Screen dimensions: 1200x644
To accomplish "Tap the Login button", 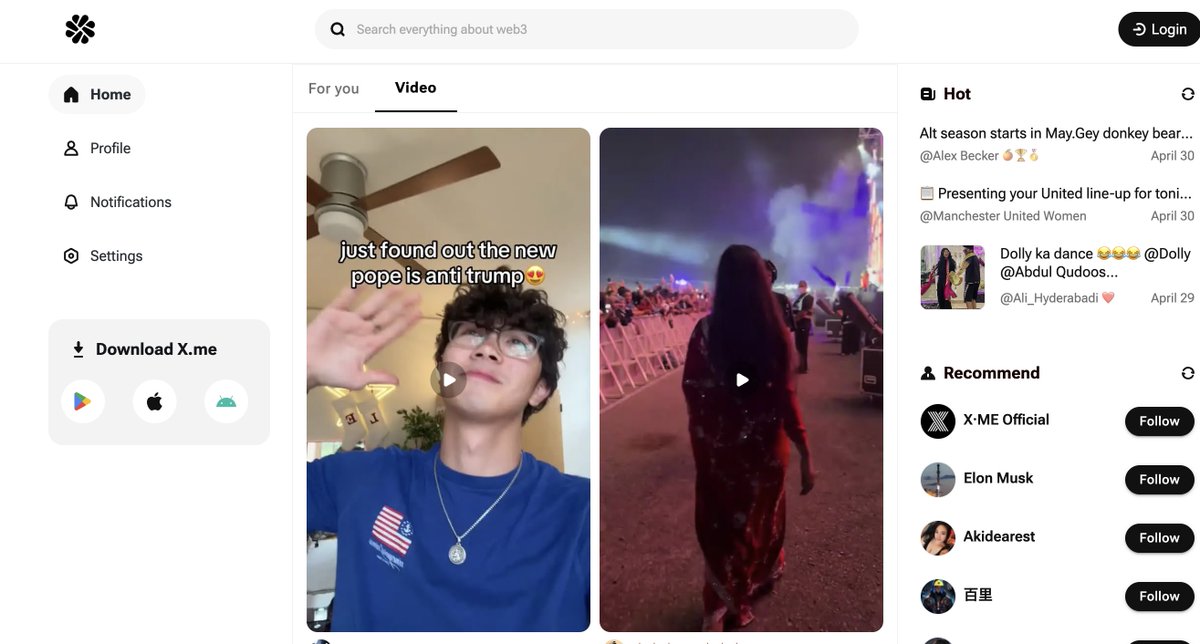I will 1158,30.
